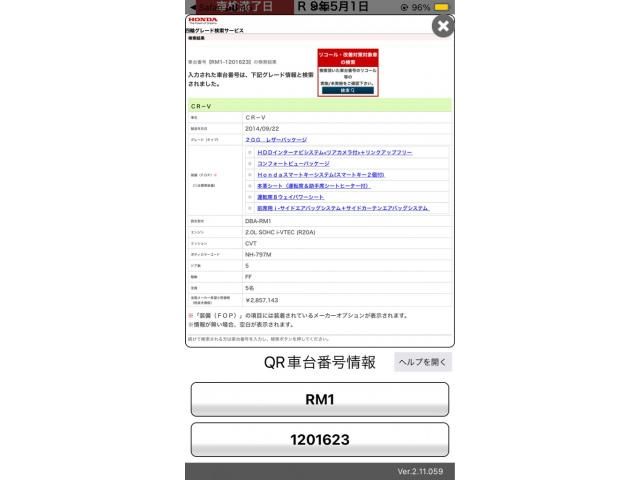
Task: Open the i-サイドエアバッグシステム link
Action: (x=342, y=208)
